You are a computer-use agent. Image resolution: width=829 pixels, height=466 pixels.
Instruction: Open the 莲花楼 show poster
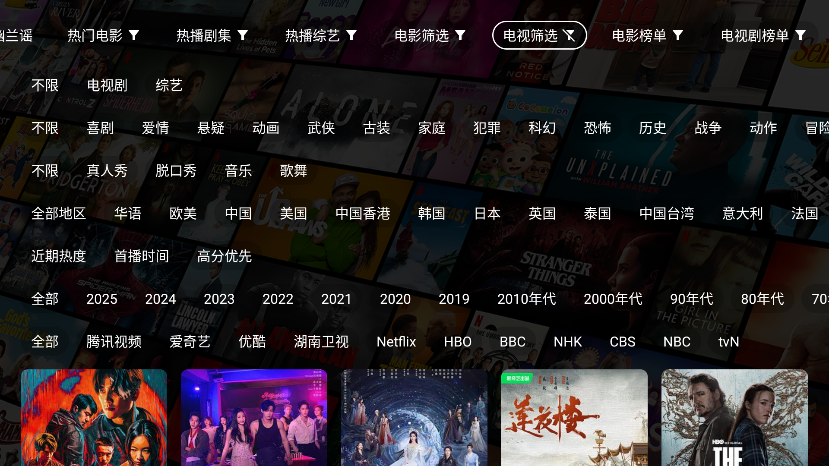574,417
